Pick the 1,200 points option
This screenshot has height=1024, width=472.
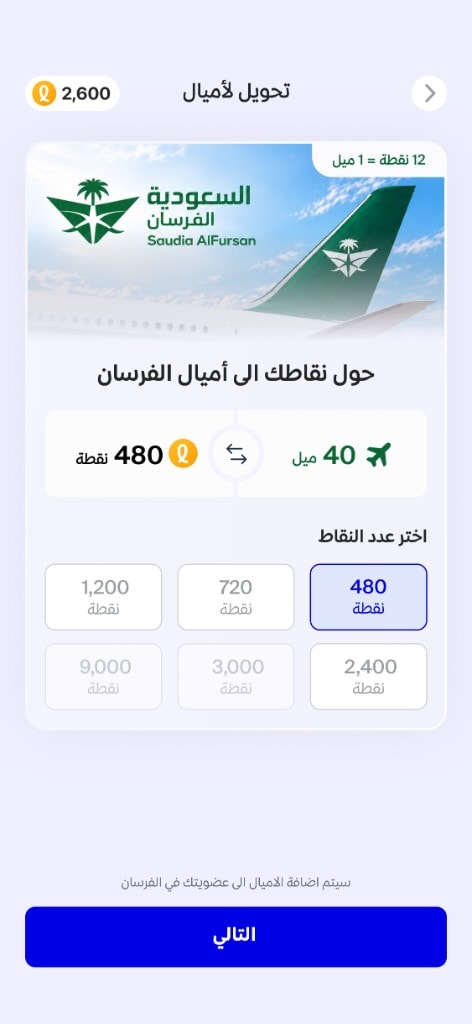[103, 597]
